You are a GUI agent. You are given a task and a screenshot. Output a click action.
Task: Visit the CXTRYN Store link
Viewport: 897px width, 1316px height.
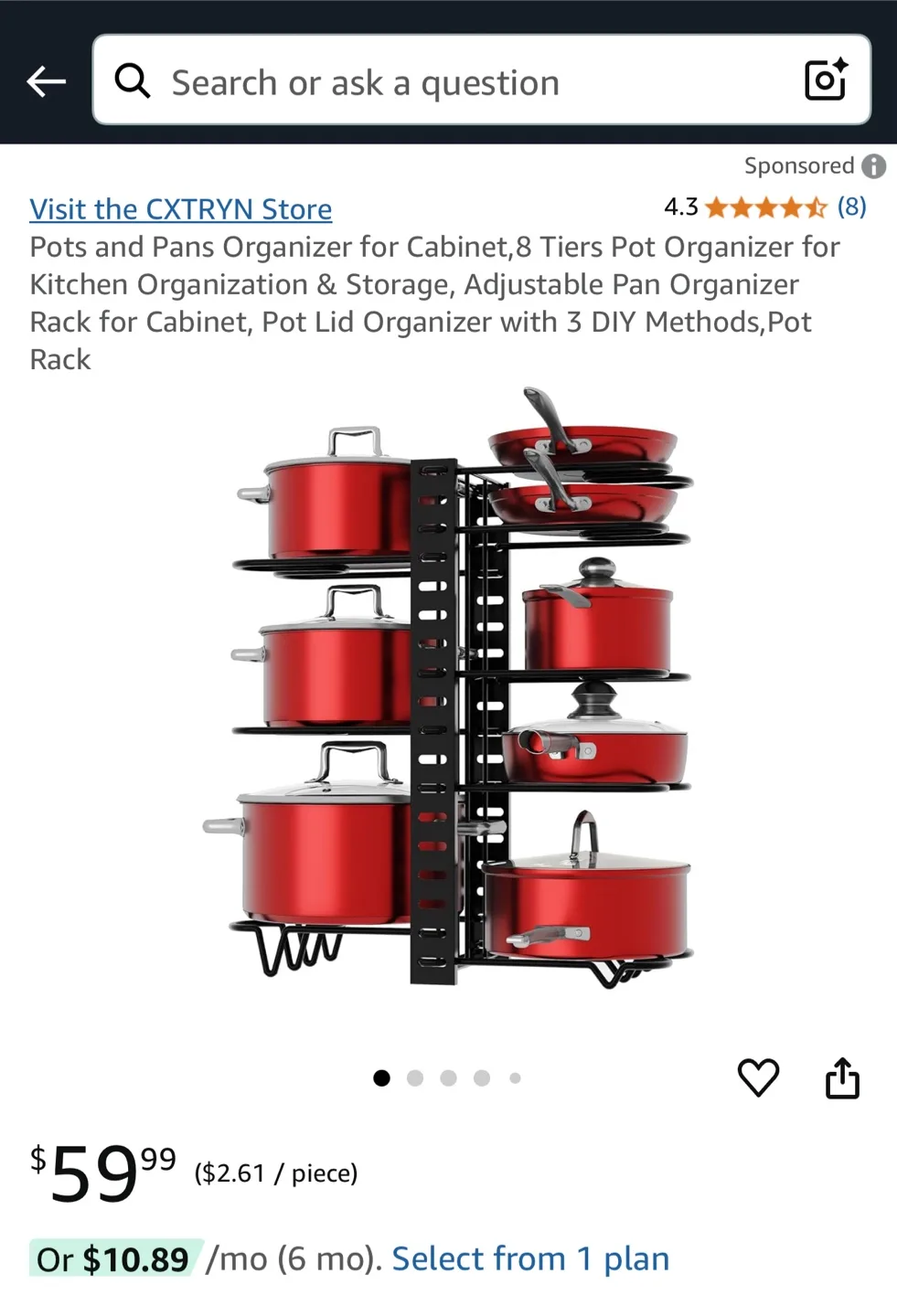click(x=179, y=208)
